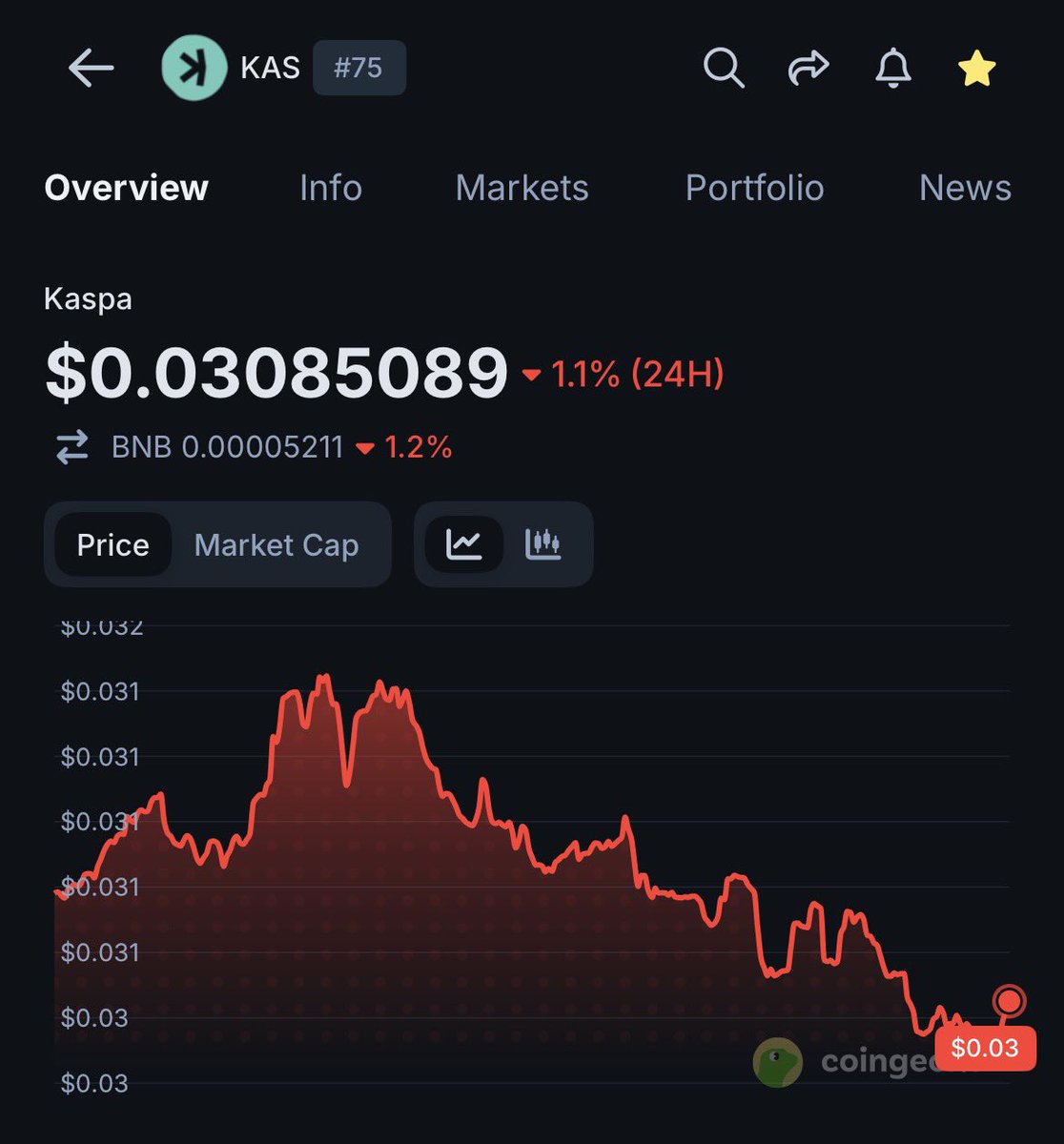Viewport: 1064px width, 1144px height.
Task: Select the Price chart option
Action: (x=113, y=545)
